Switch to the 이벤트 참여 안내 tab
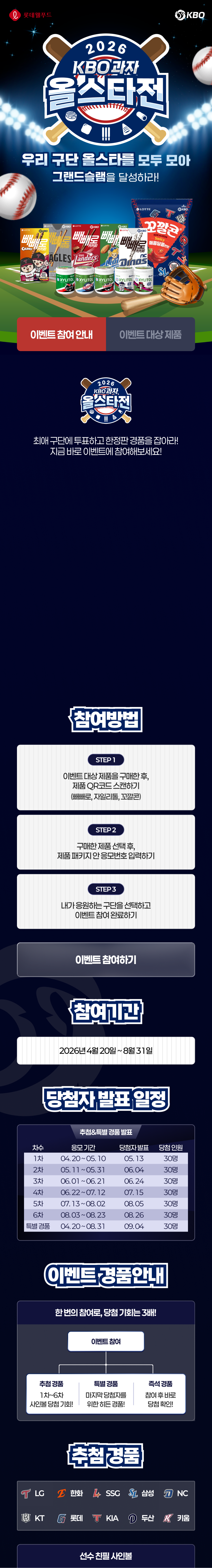The height and width of the screenshot is (1568, 212). click(62, 334)
